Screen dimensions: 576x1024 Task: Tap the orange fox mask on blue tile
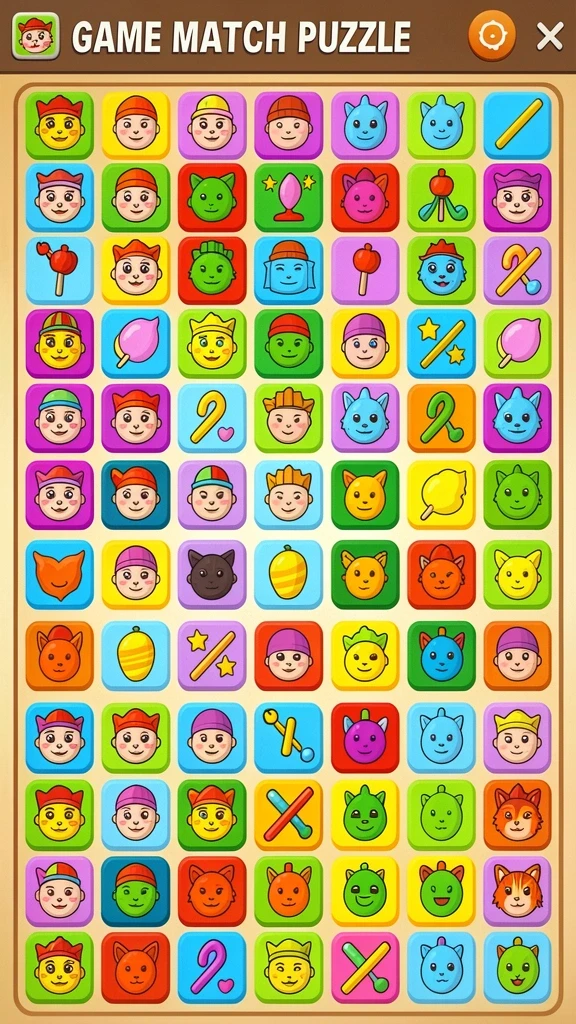point(59,575)
